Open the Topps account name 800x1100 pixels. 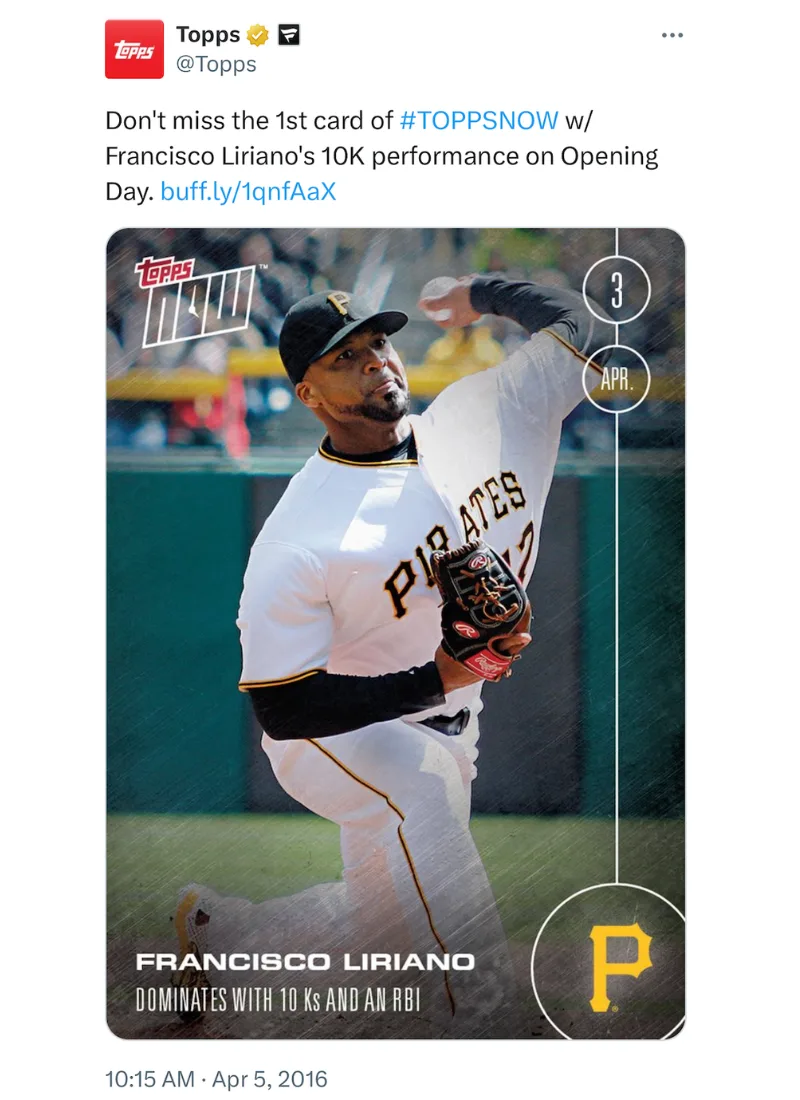208,35
